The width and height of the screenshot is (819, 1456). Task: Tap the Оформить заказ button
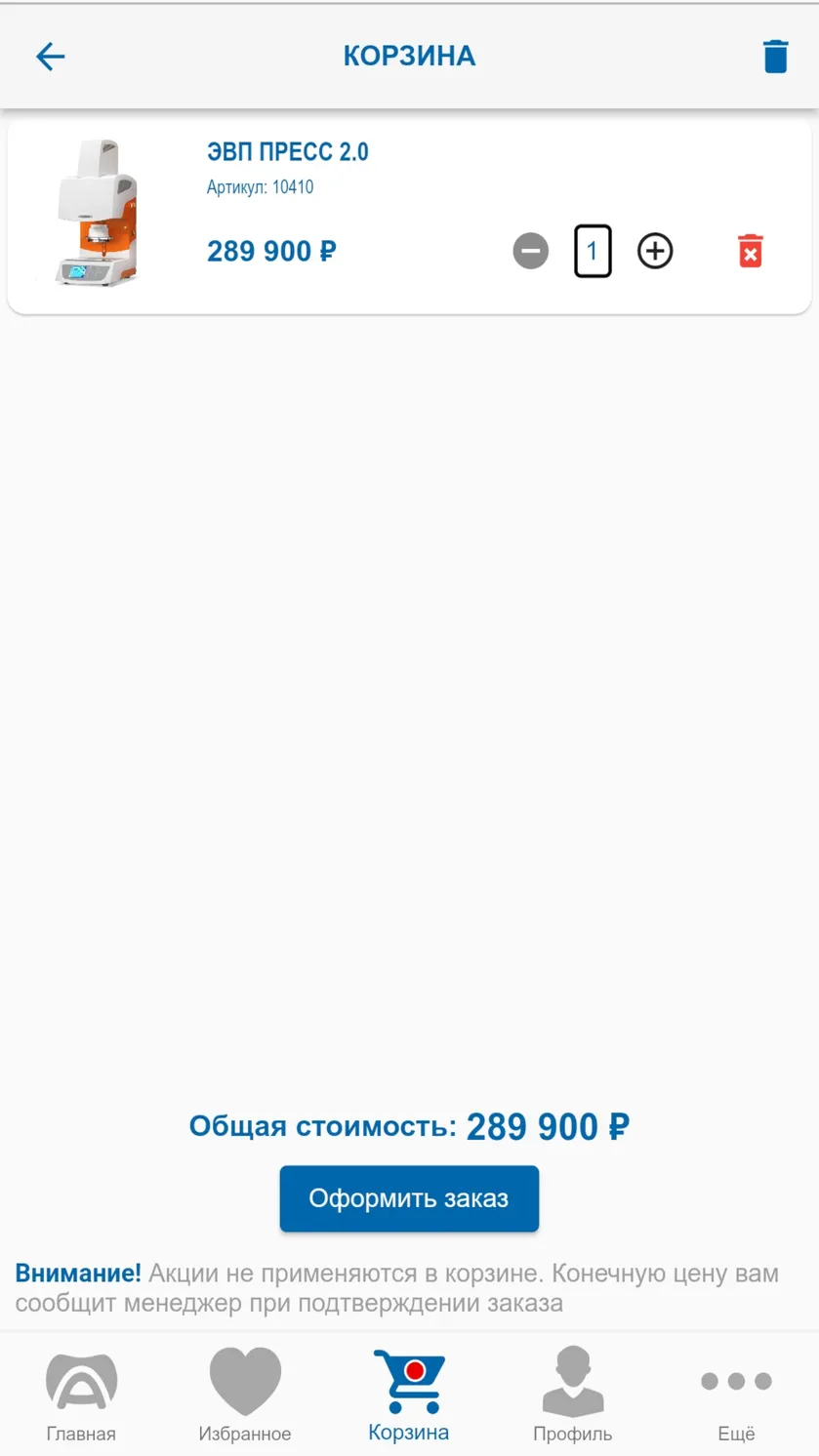coord(409,1198)
